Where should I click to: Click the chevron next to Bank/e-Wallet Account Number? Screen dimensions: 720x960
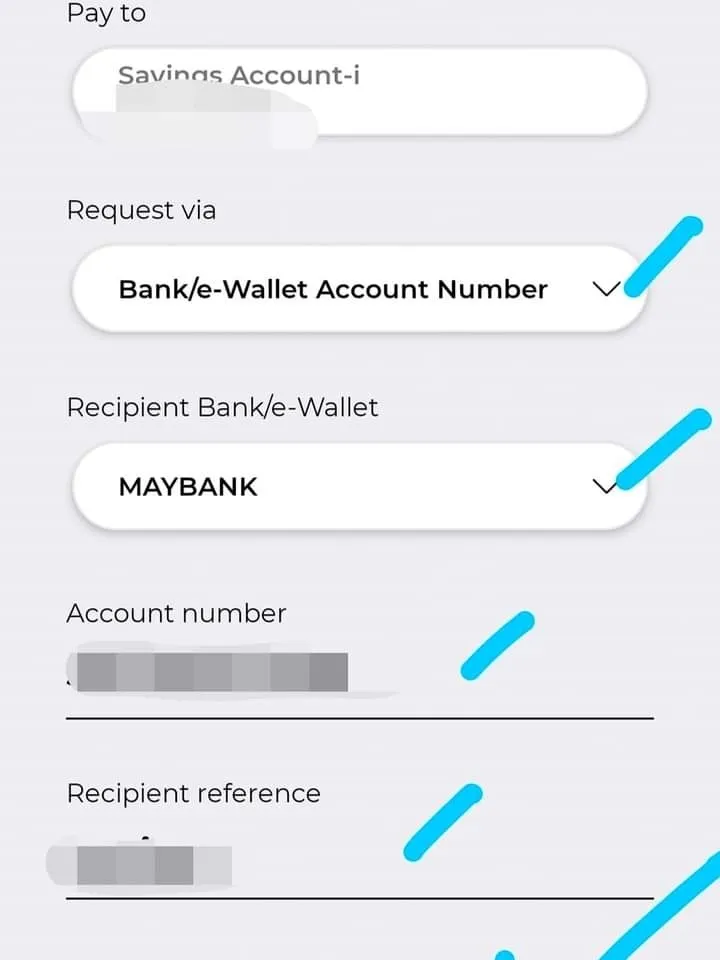click(x=604, y=289)
